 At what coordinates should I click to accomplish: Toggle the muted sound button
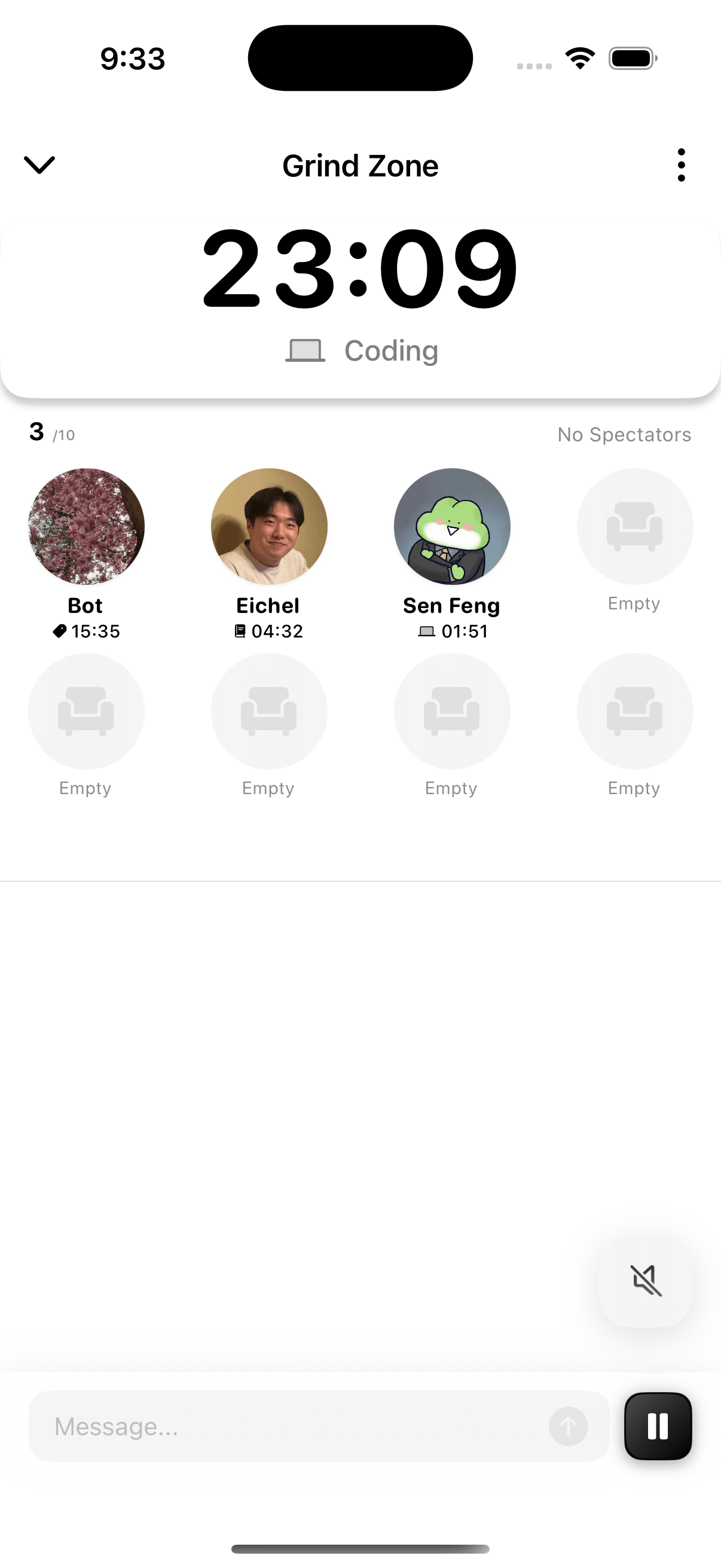point(646,1280)
